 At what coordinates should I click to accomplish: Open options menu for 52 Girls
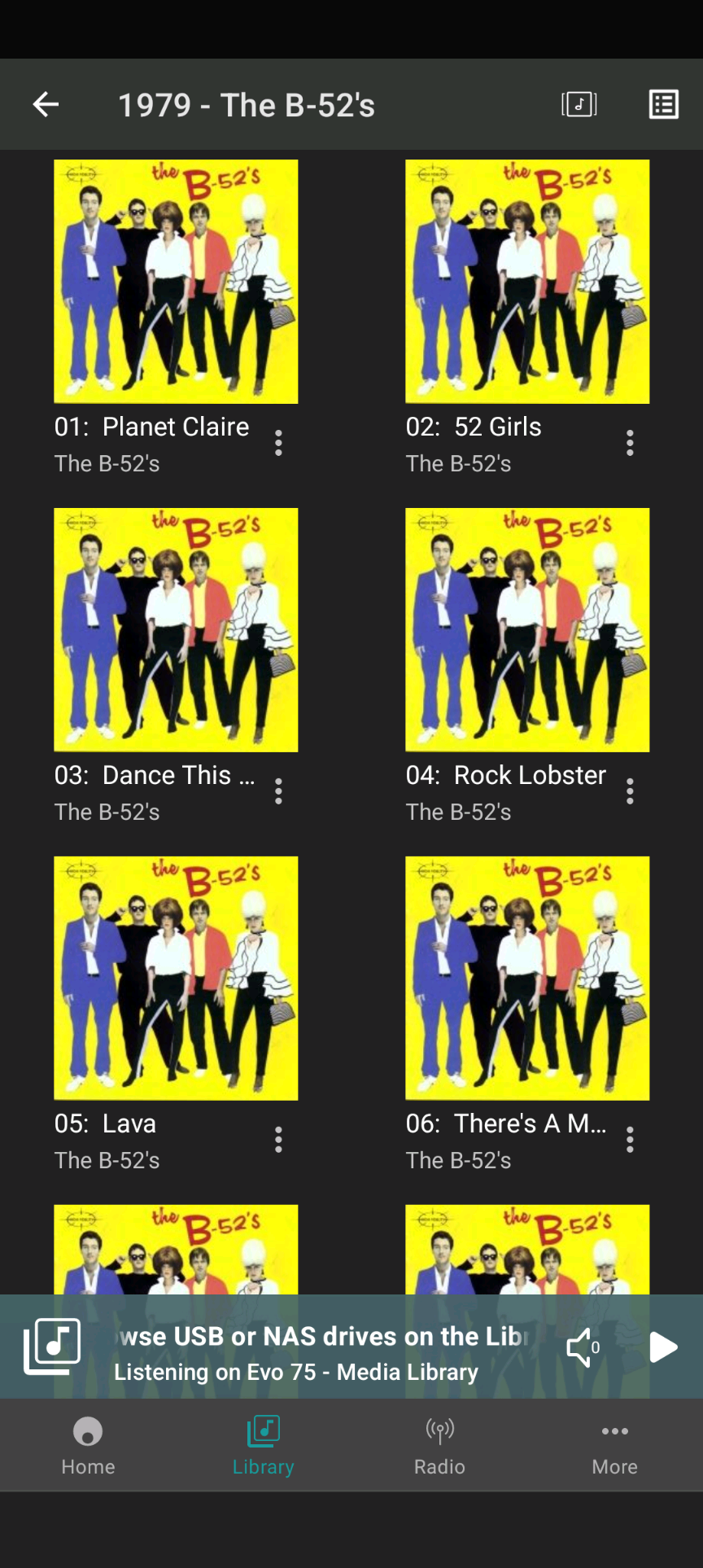630,443
